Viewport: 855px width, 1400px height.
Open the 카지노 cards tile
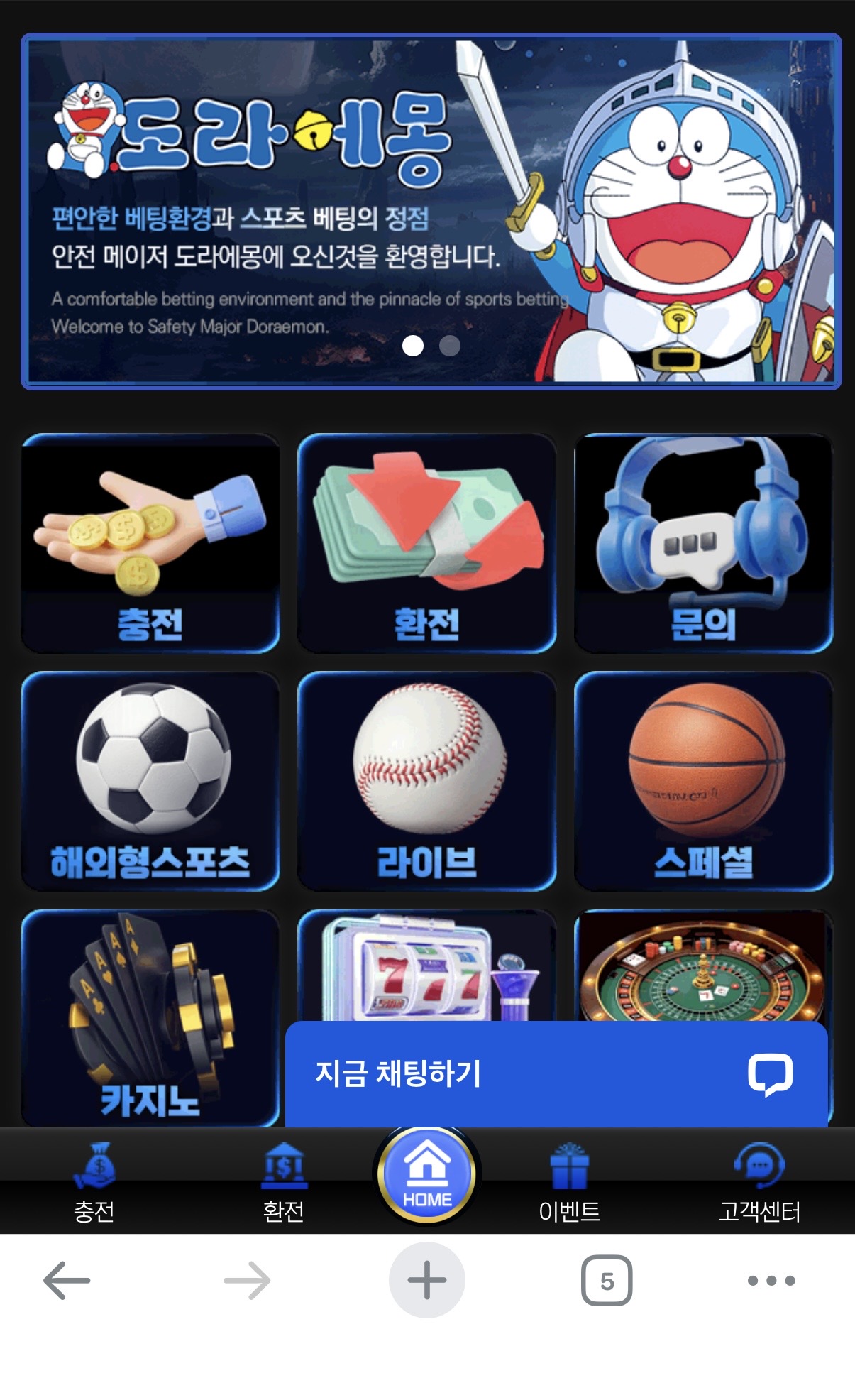[150, 1017]
